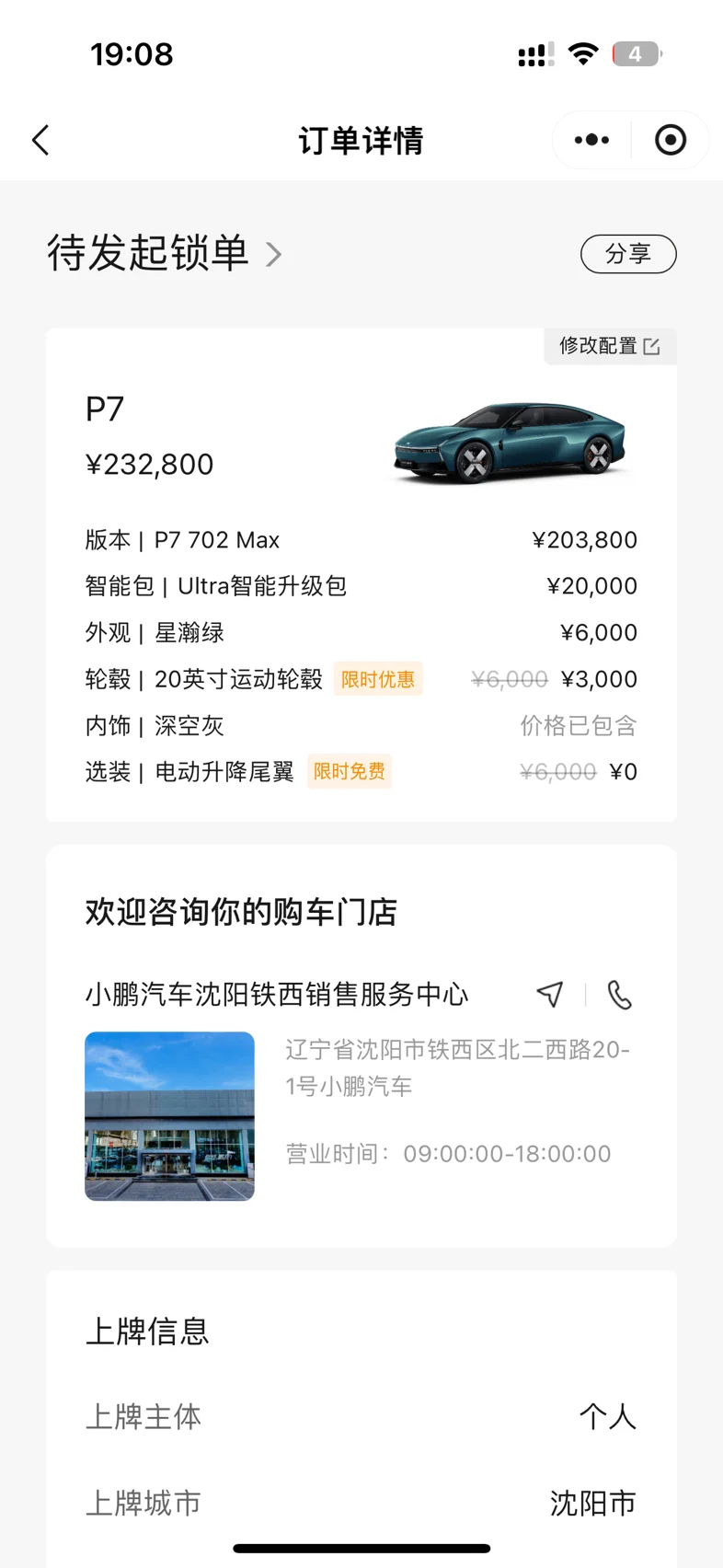
Task: Call the 沈阳铁西 sales service center
Action: [x=620, y=995]
